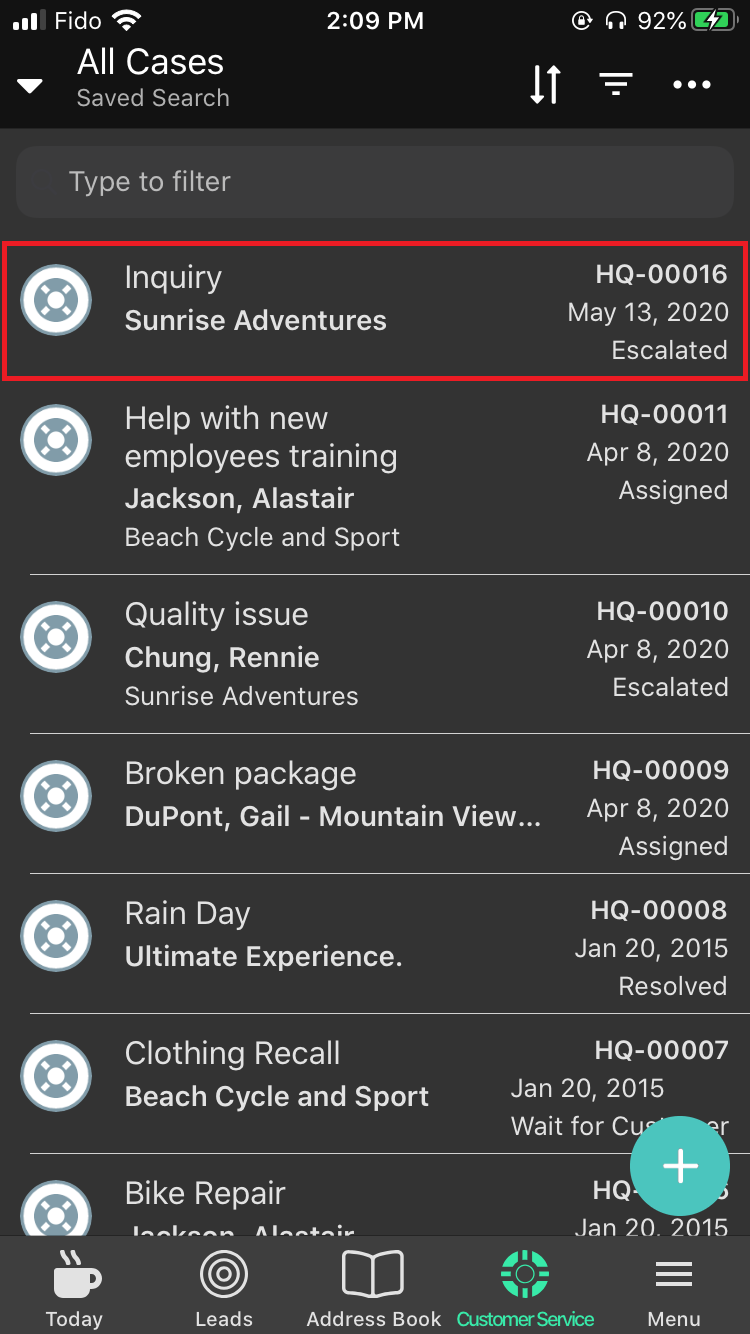This screenshot has width=750, height=1334.
Task: Open the Menu tab
Action: click(x=674, y=1289)
